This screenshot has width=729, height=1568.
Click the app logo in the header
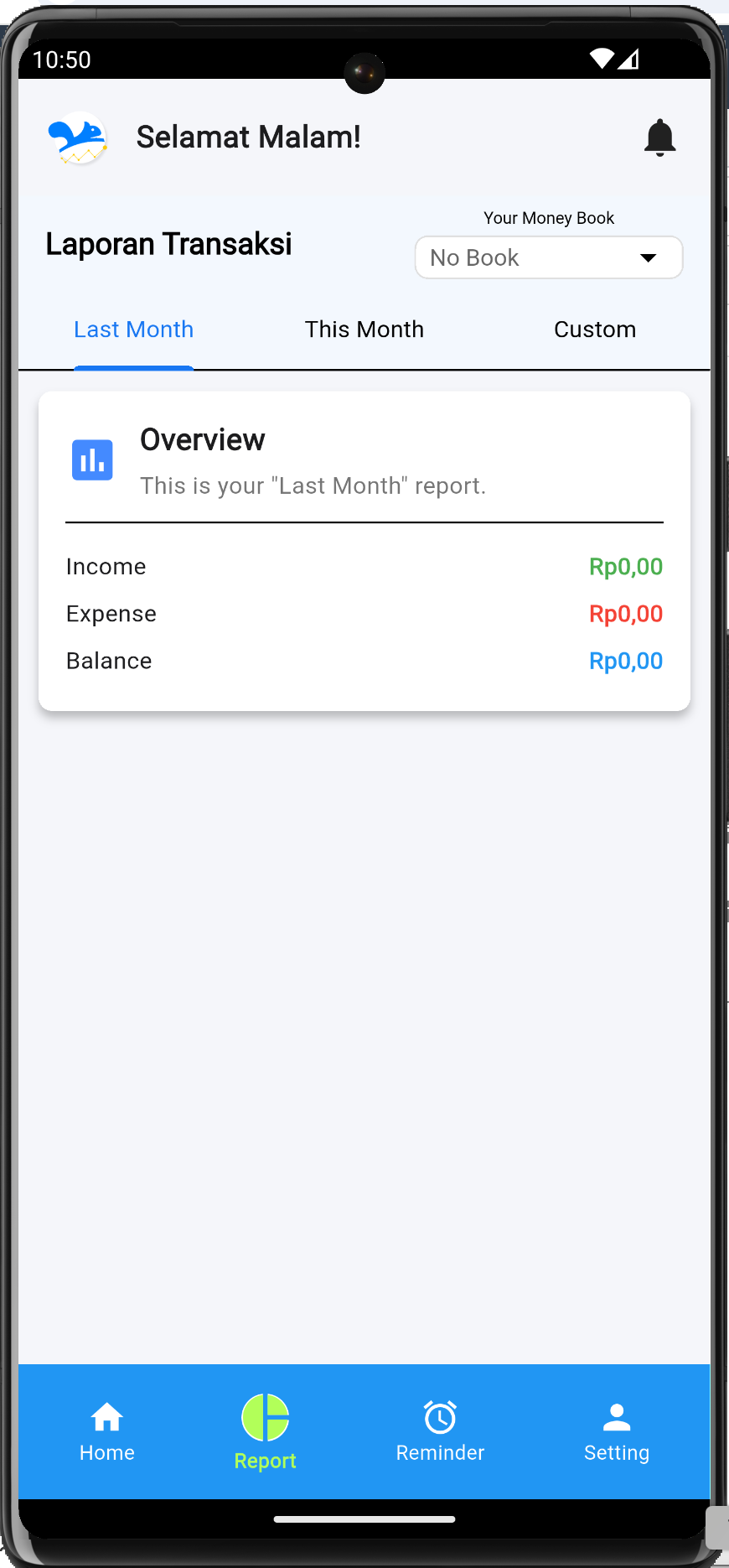pos(78,137)
